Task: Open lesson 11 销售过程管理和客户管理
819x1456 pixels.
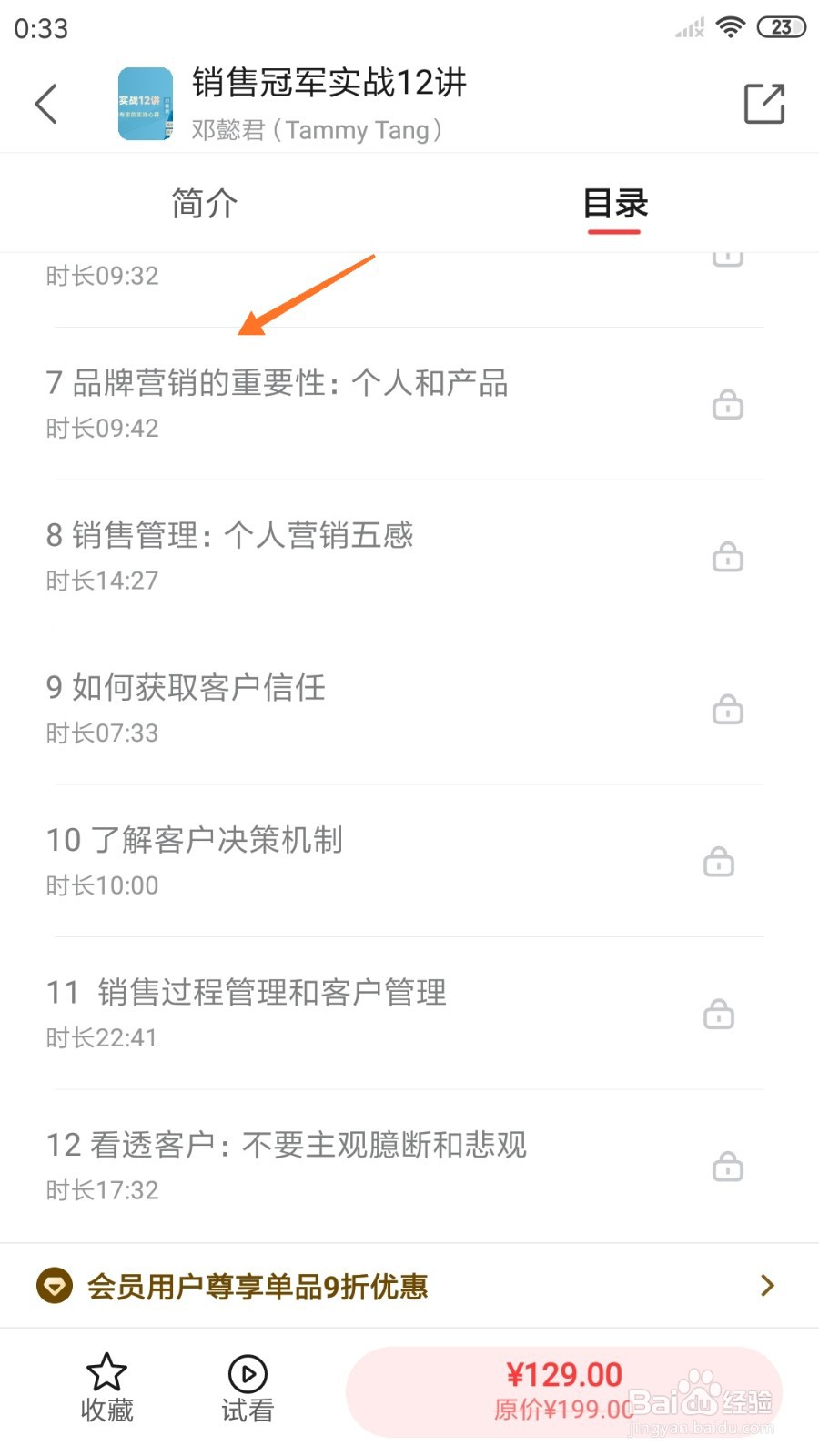Action: coord(409,1014)
